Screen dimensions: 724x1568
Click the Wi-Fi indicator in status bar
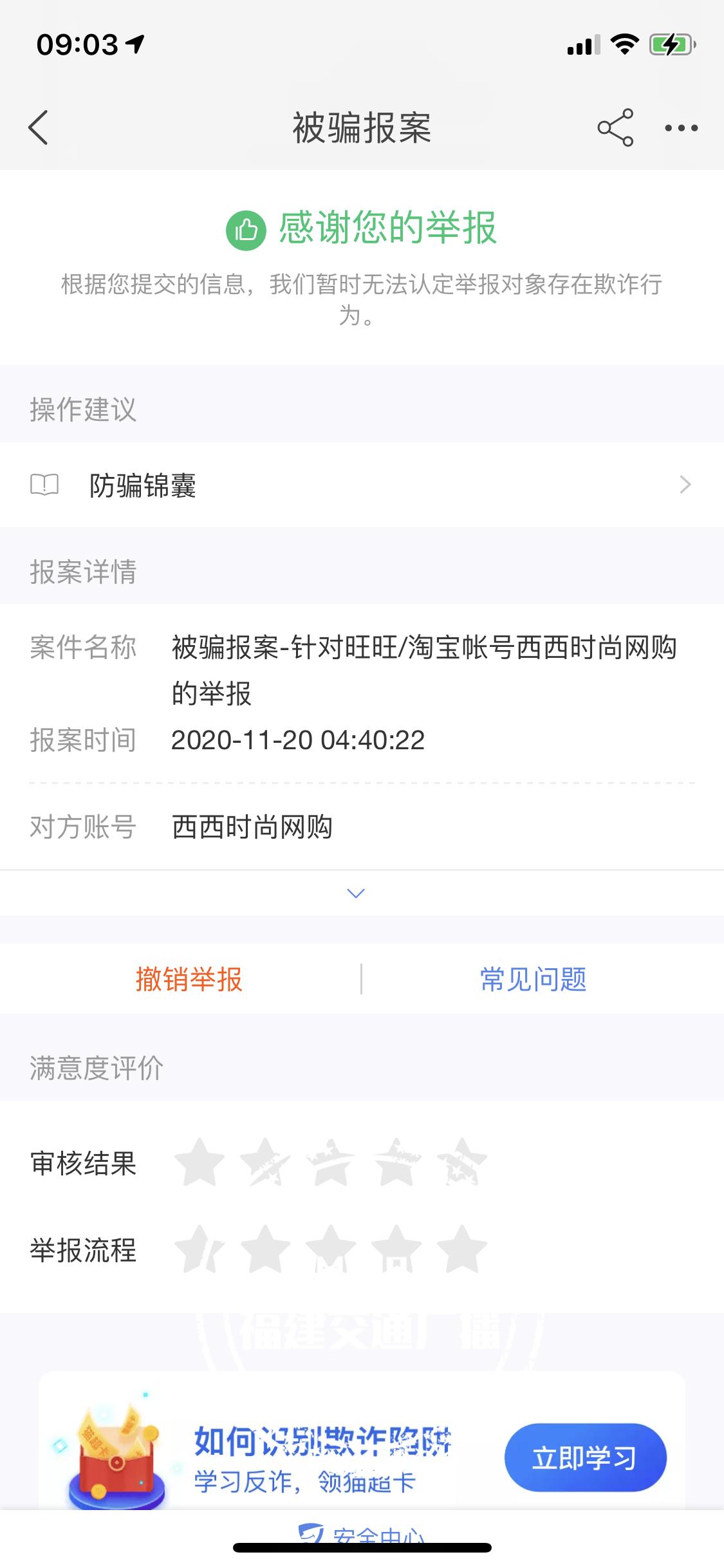pos(622,45)
